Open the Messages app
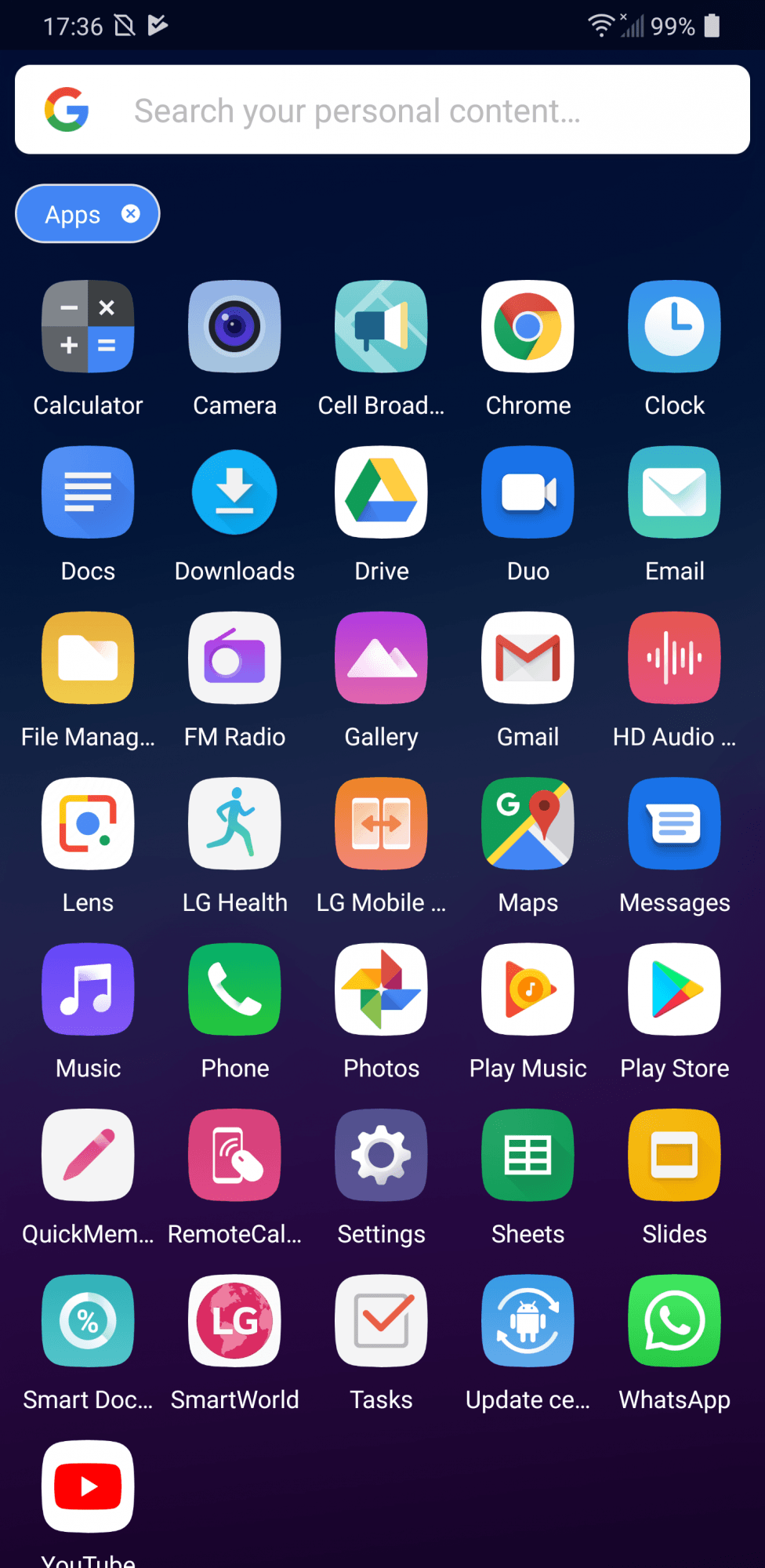765x1568 pixels. coord(674,824)
